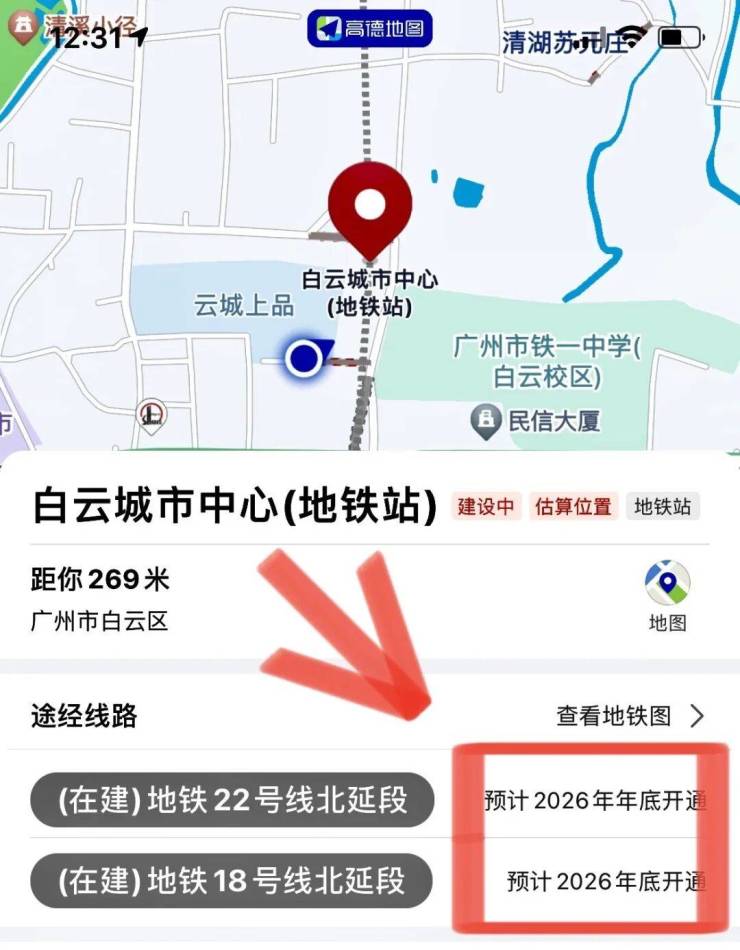Screen dimensions: 740x950
Task: Select 地铁18号线北延段 line chip
Action: [233, 880]
